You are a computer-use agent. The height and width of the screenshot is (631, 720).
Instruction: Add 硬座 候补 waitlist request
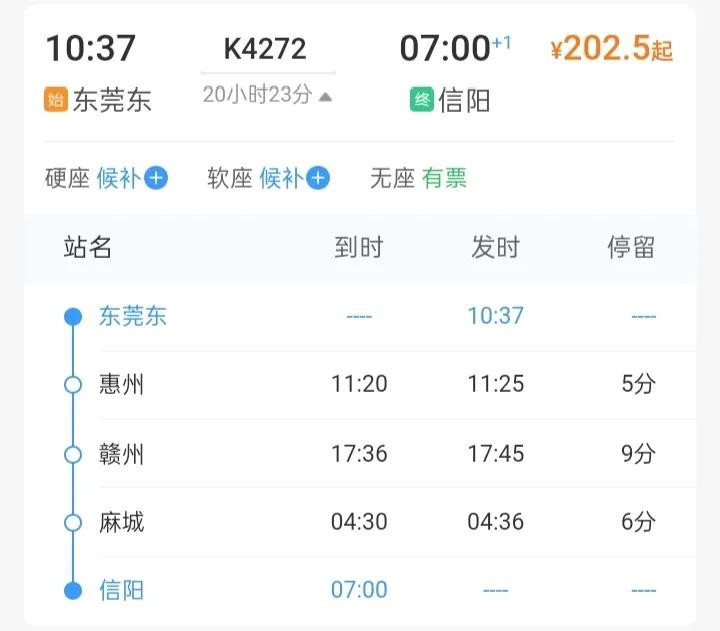click(x=156, y=179)
